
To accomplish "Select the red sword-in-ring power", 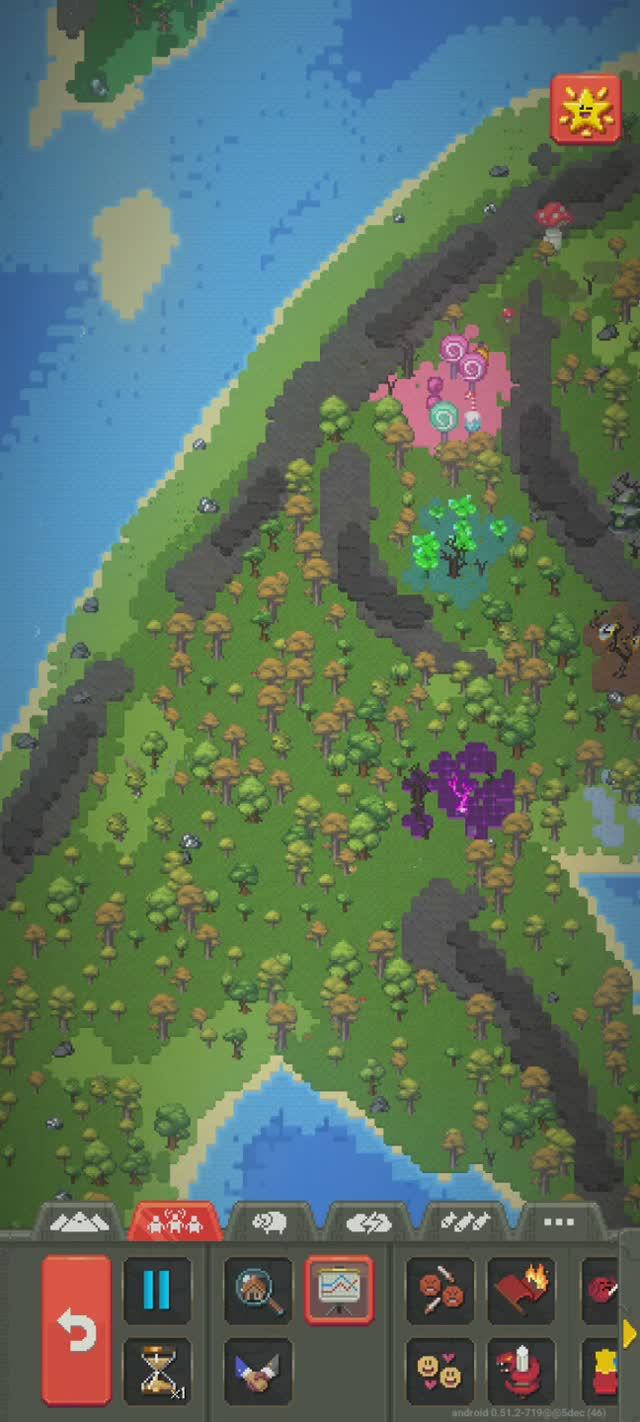I will point(521,1371).
